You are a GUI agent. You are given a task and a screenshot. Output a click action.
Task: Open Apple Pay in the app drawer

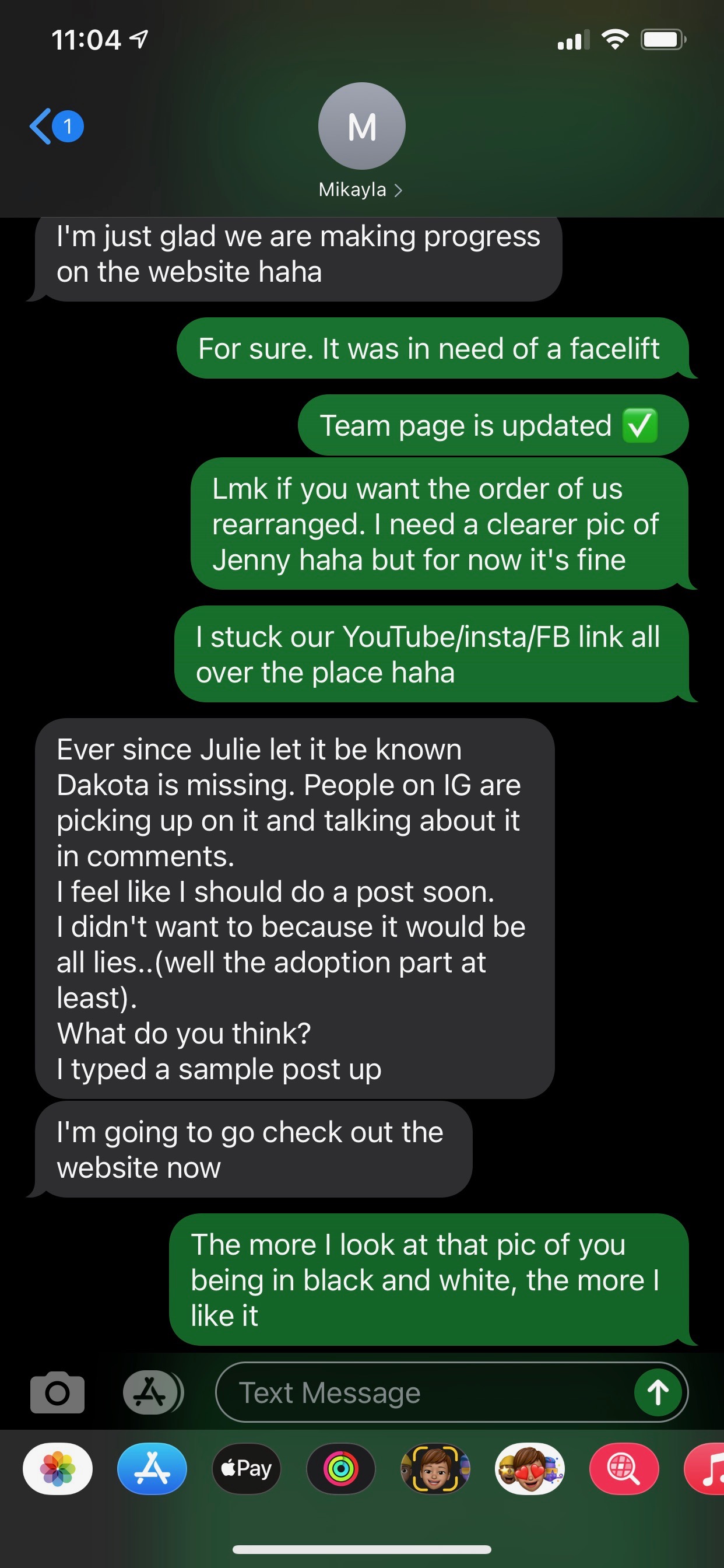tap(247, 1469)
